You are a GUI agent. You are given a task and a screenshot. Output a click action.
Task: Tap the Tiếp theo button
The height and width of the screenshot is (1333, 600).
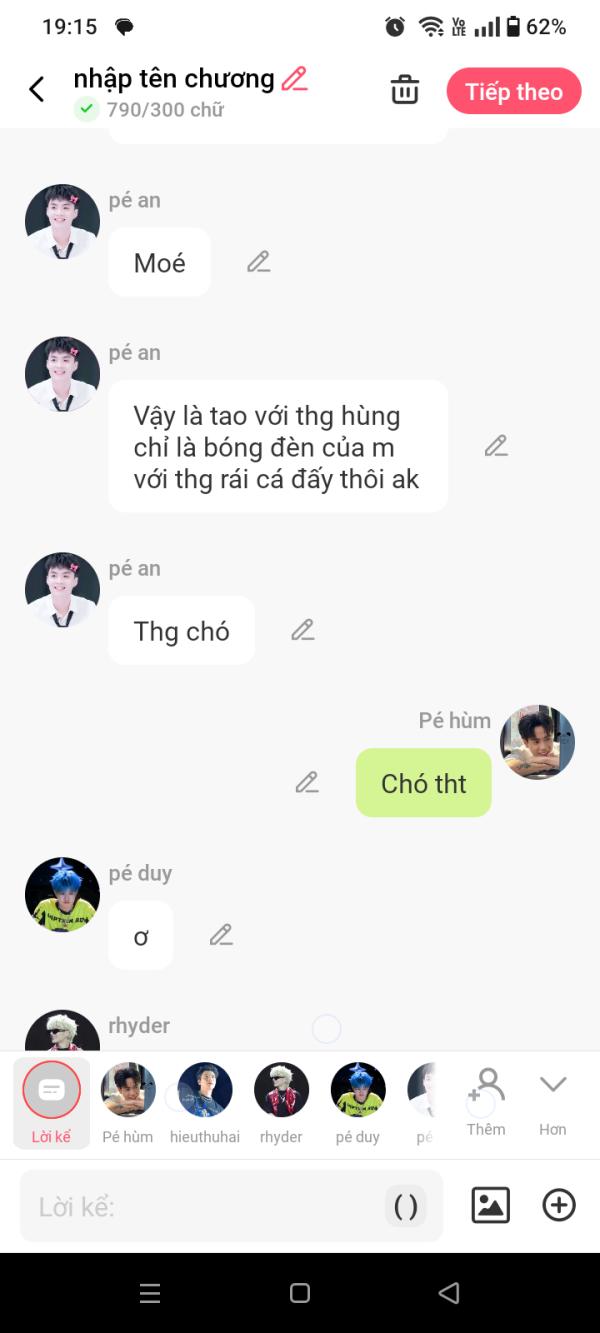514,91
